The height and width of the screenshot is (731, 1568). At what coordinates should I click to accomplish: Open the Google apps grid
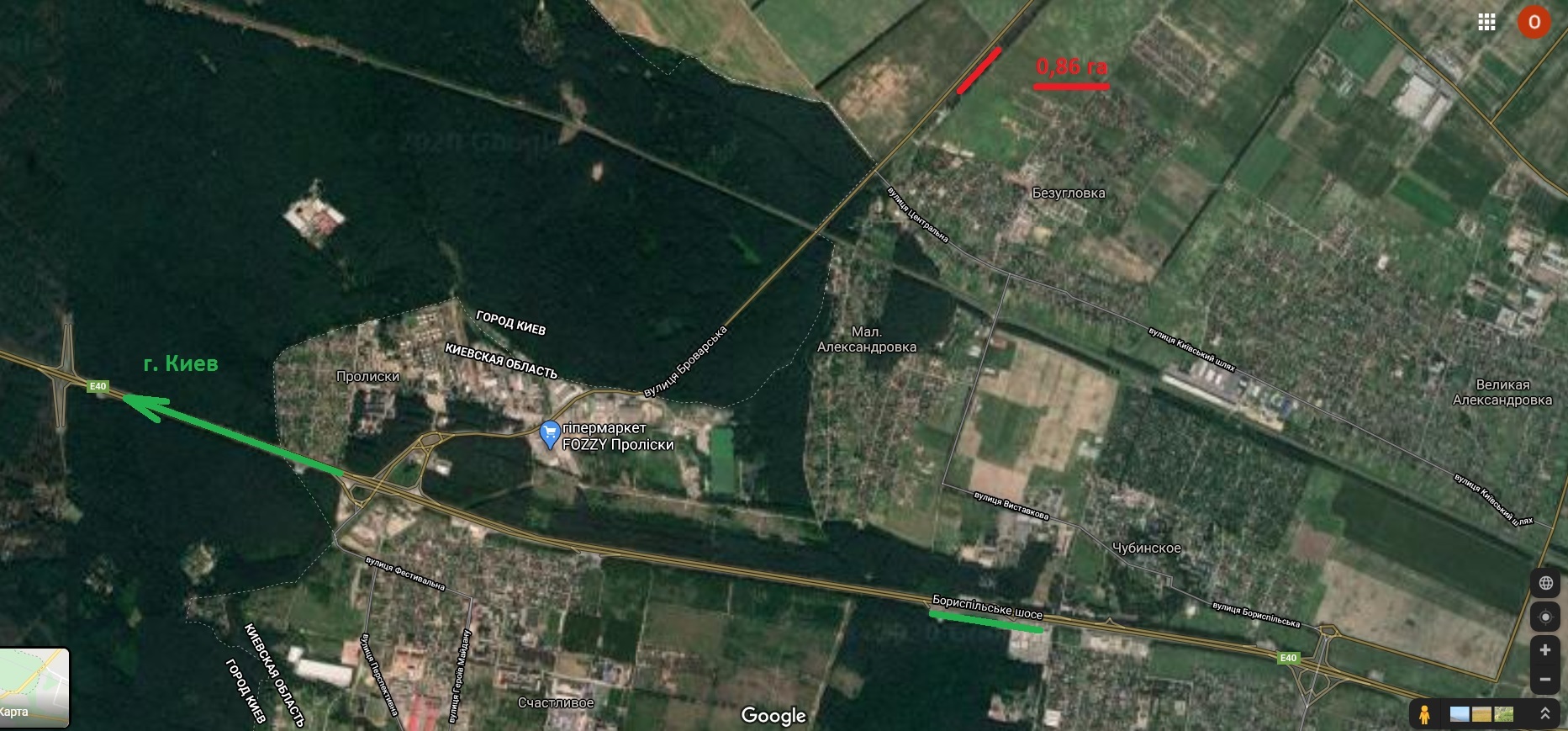click(1486, 23)
